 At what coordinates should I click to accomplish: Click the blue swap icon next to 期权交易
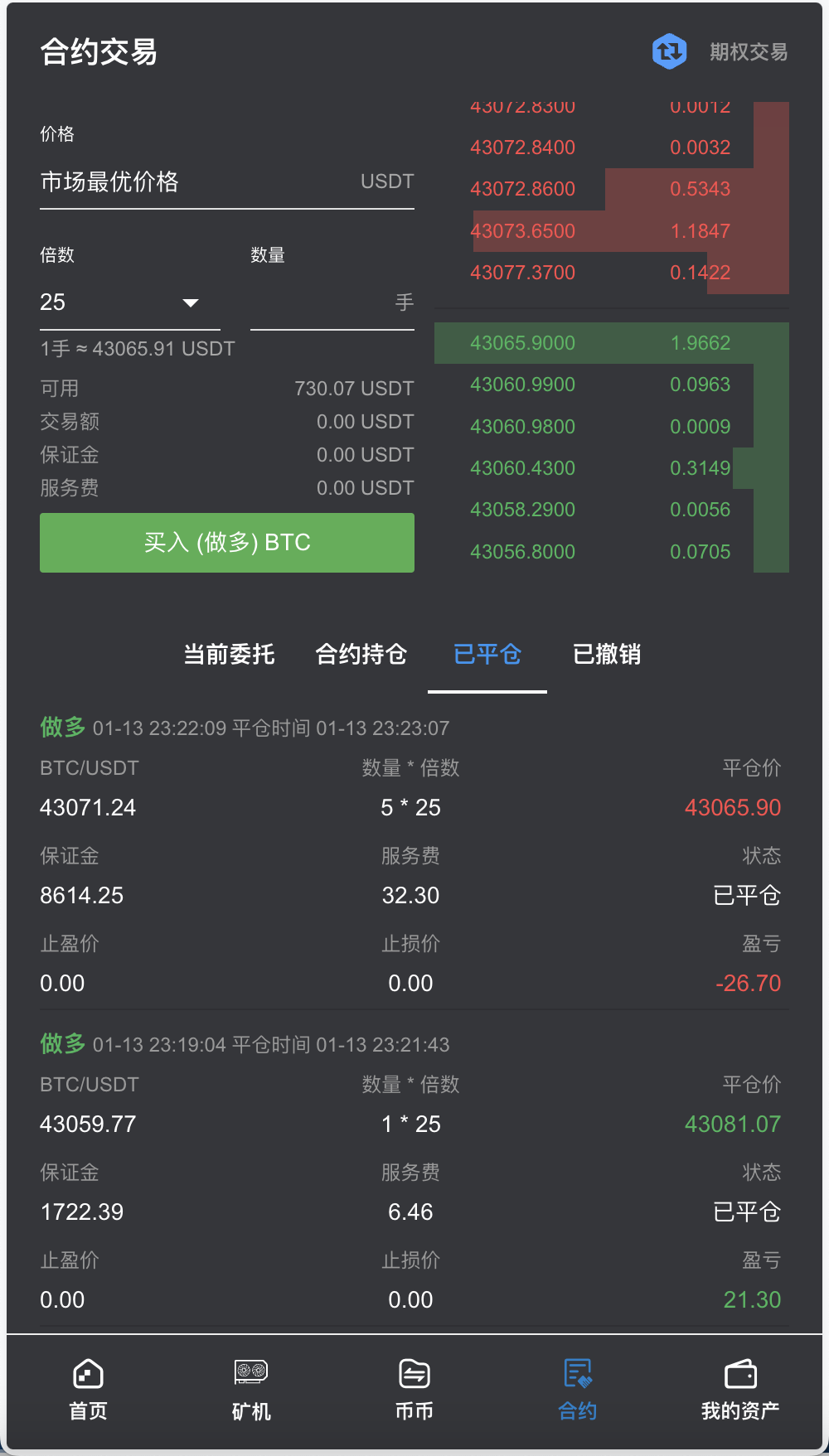tap(667, 51)
